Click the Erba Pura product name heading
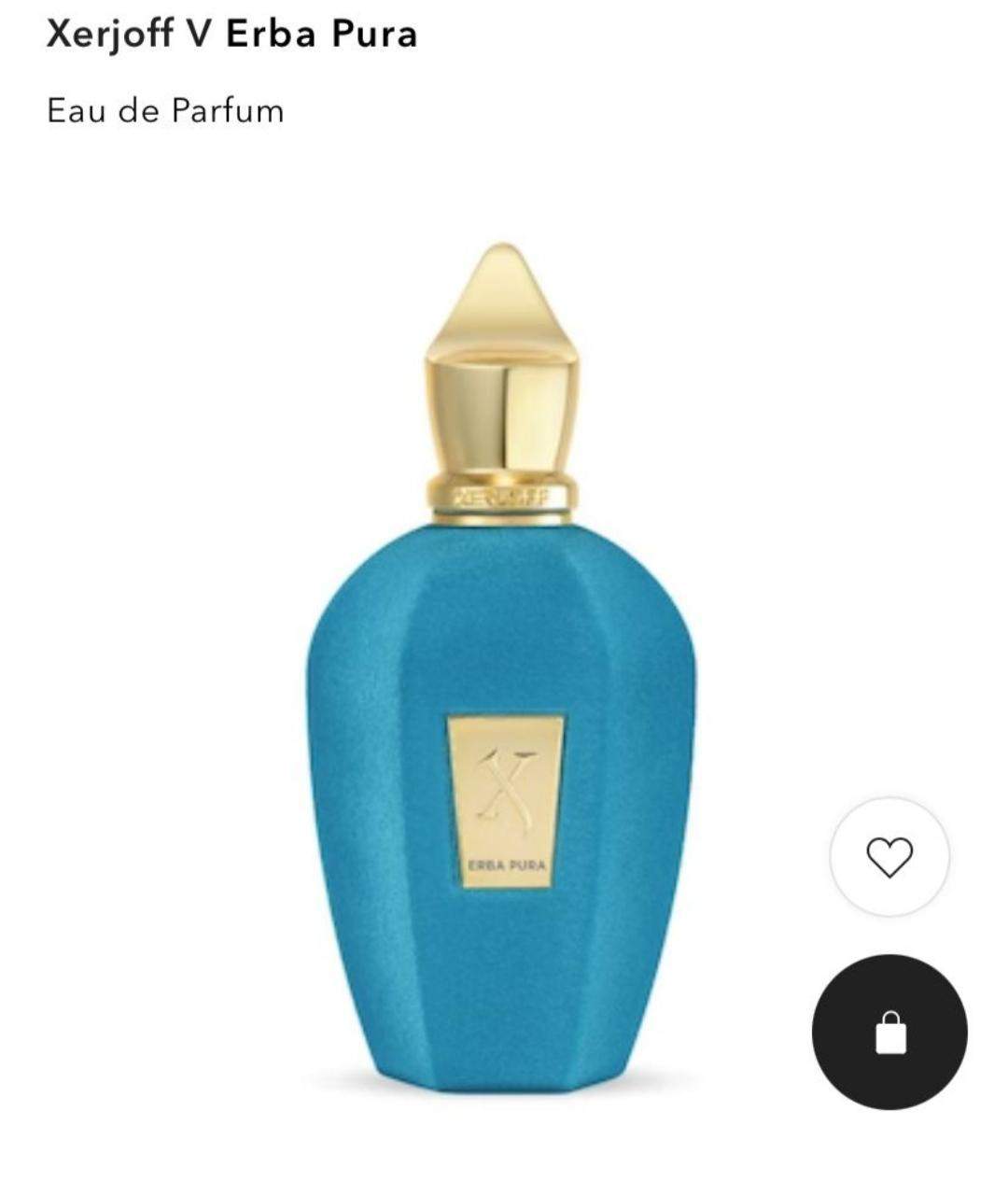1008x1181 pixels. (x=231, y=35)
